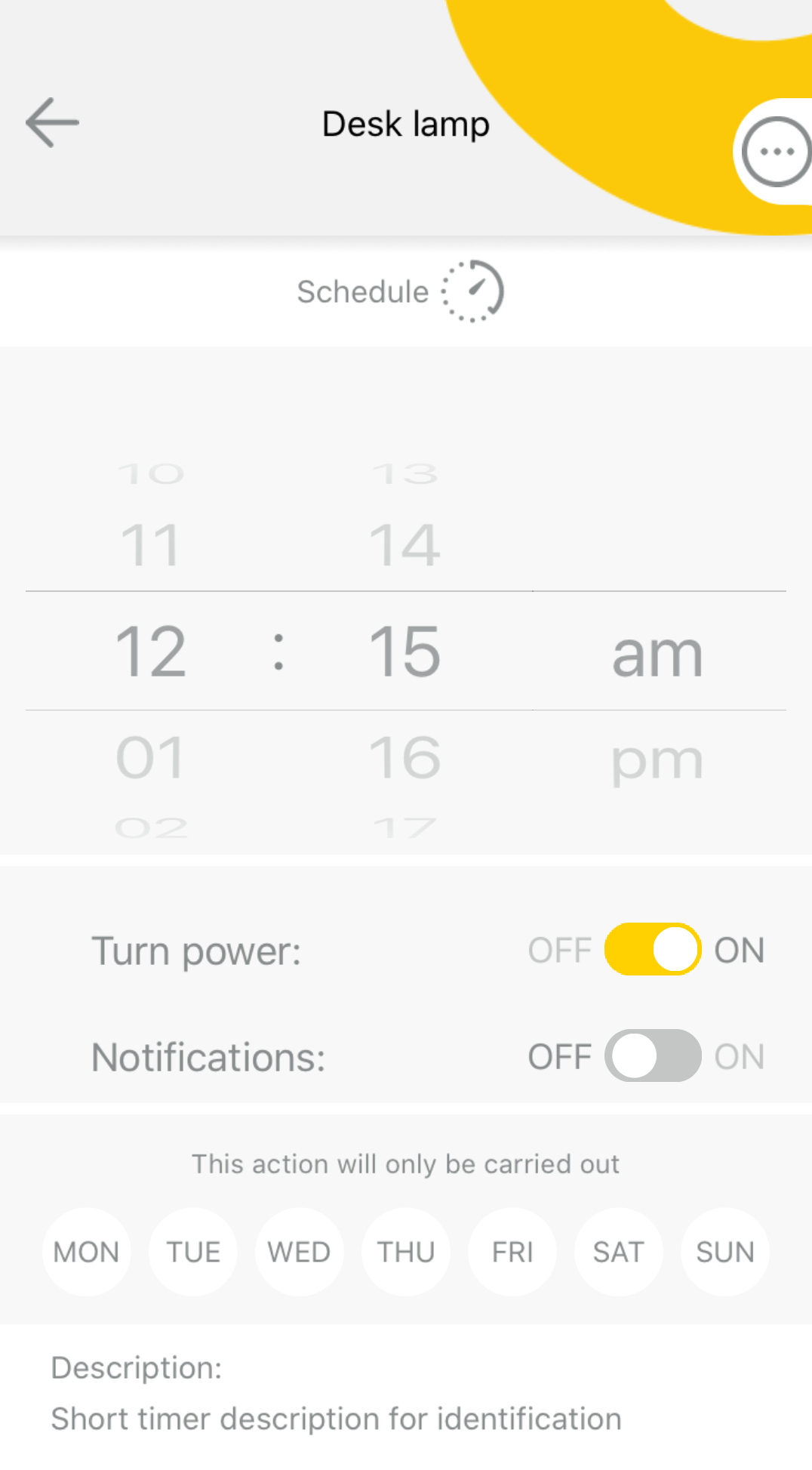Enter a short timer description
Viewport: 812px width, 1470px height.
(336, 1419)
